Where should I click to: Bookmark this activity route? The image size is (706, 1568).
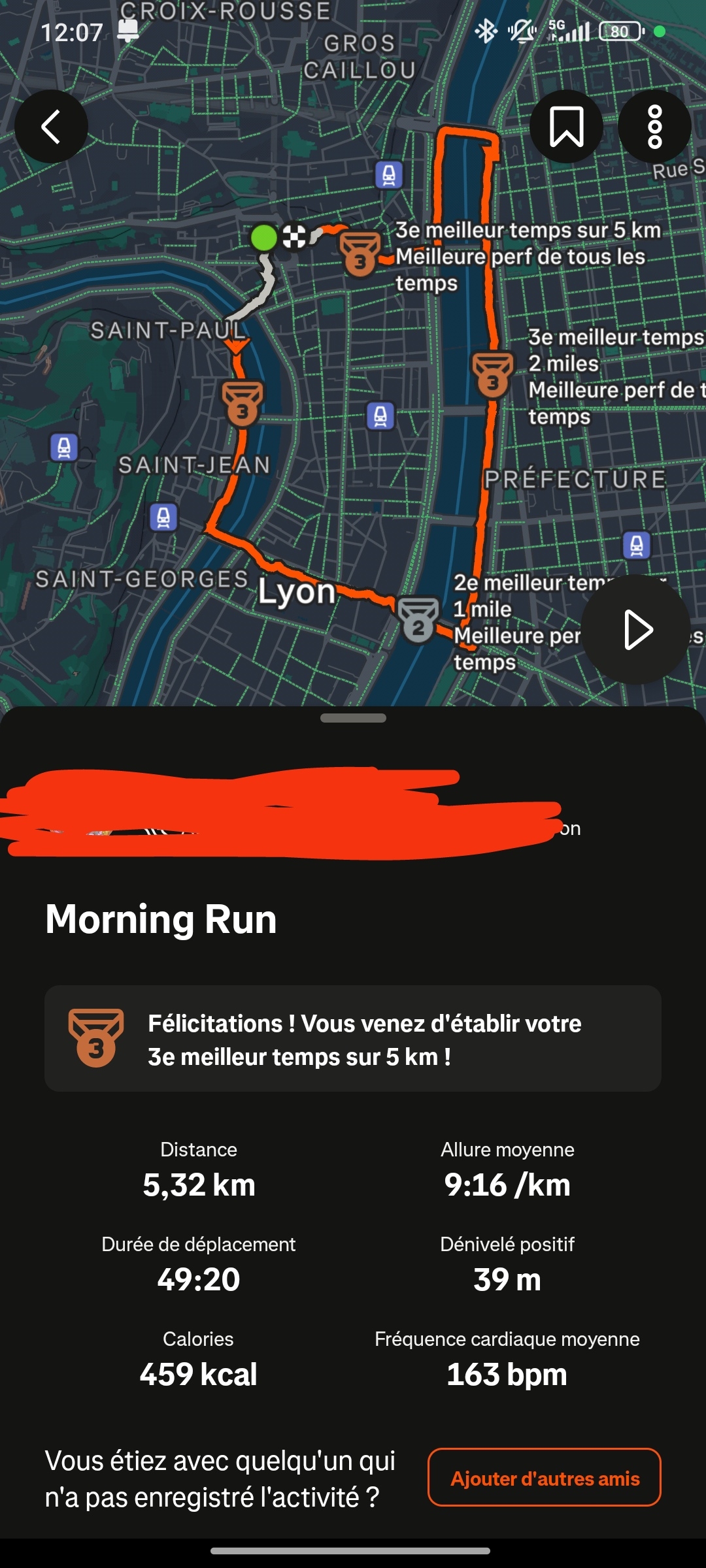[566, 126]
